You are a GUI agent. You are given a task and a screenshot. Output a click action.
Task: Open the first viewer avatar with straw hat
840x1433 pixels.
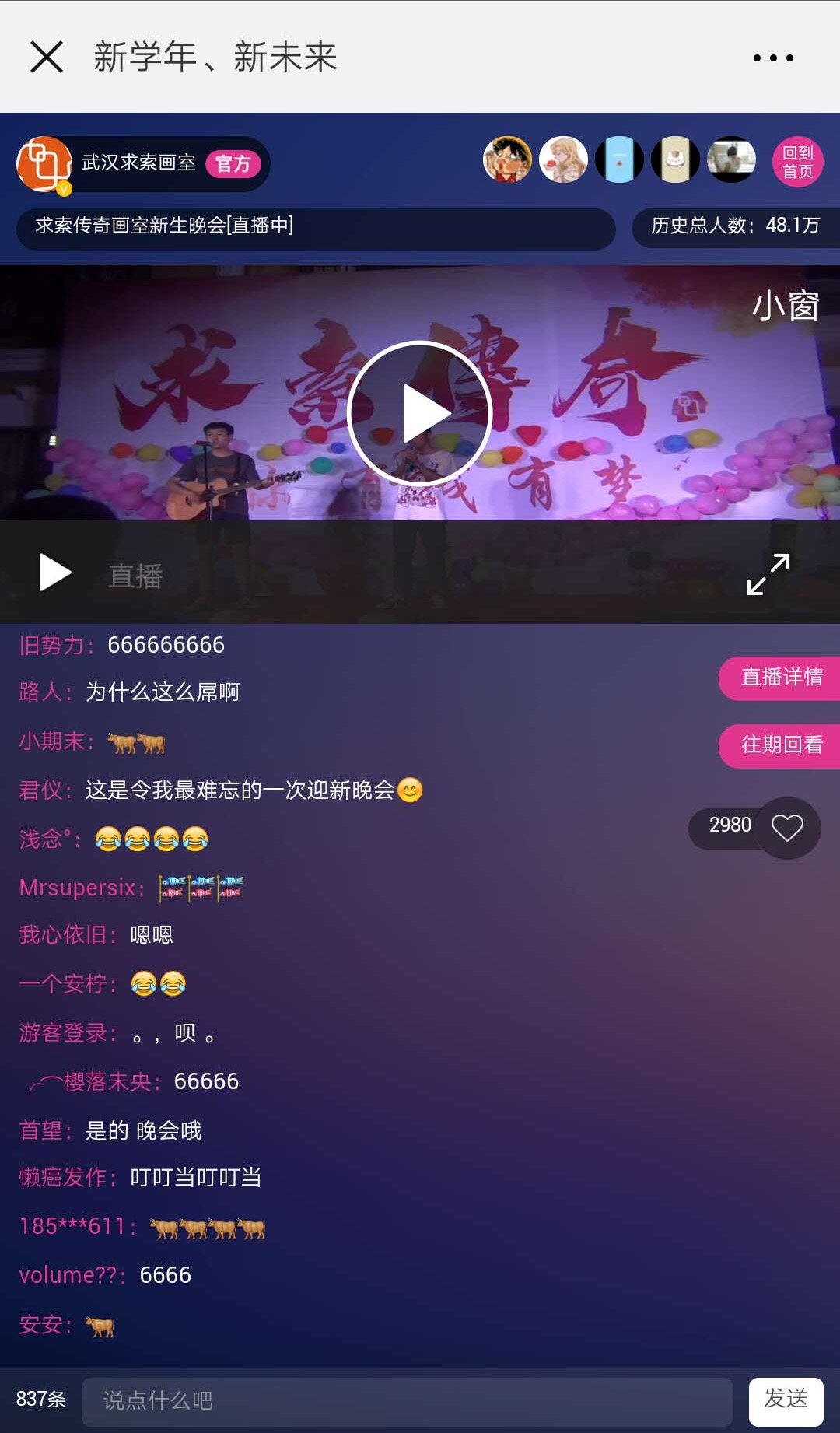507,160
